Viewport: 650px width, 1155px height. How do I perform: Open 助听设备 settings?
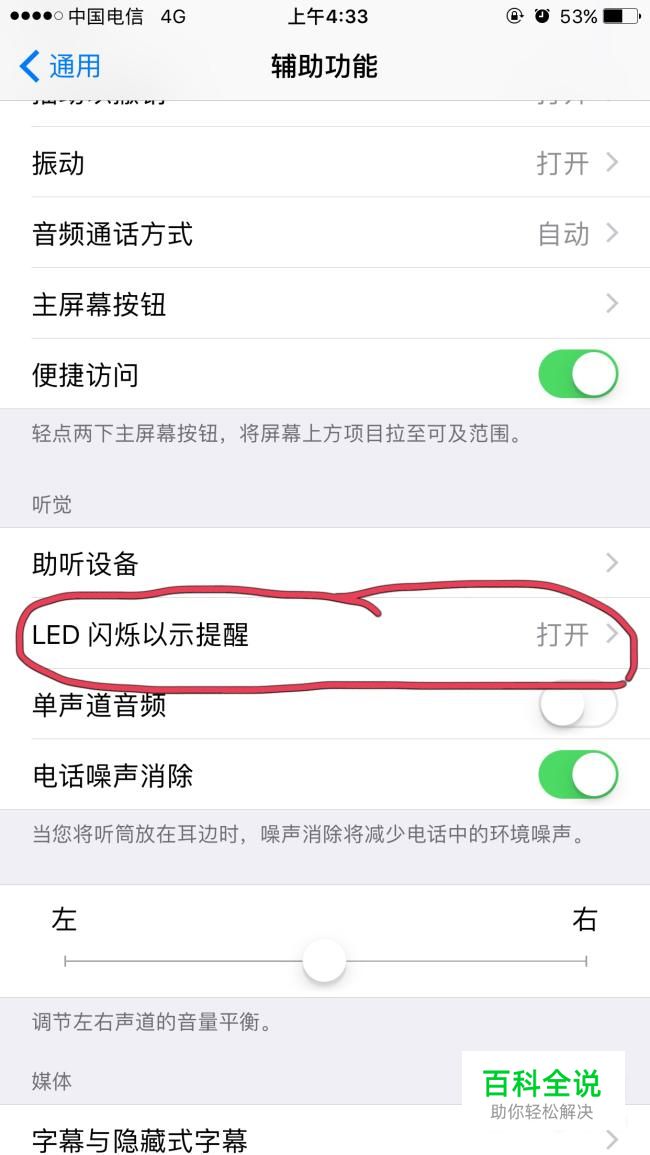[325, 563]
